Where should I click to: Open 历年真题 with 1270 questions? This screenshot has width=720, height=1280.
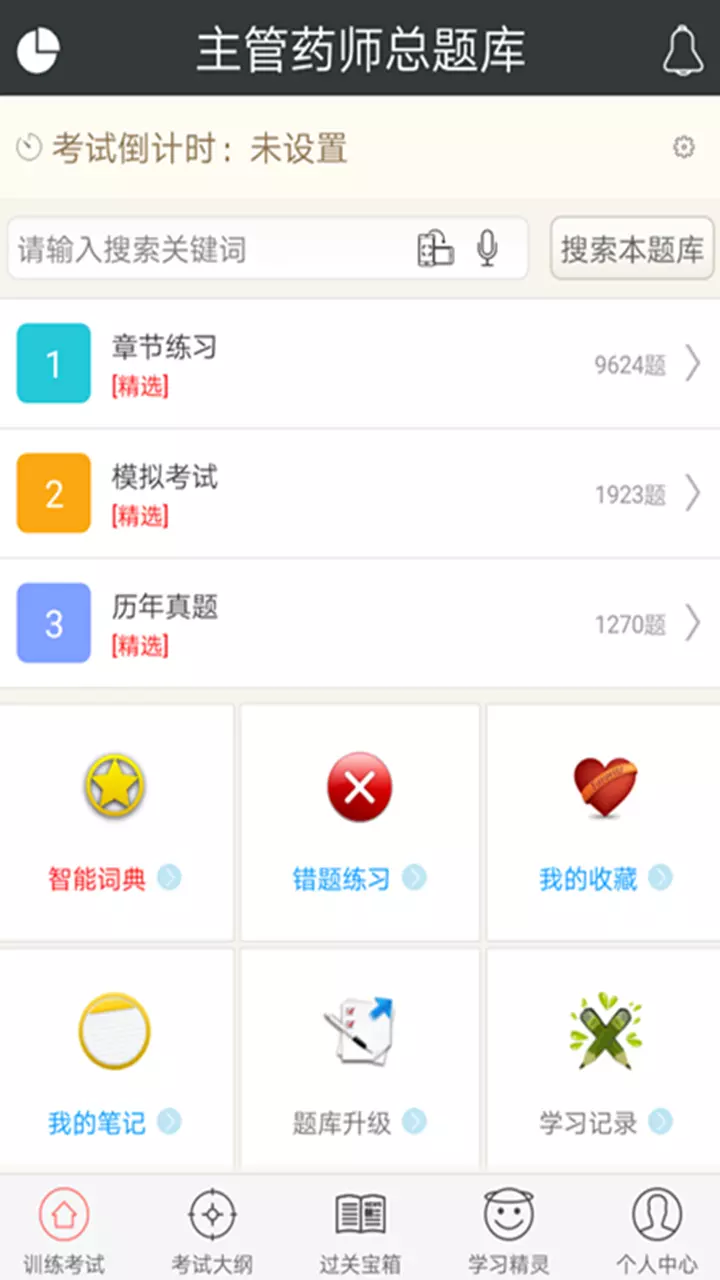(x=360, y=624)
